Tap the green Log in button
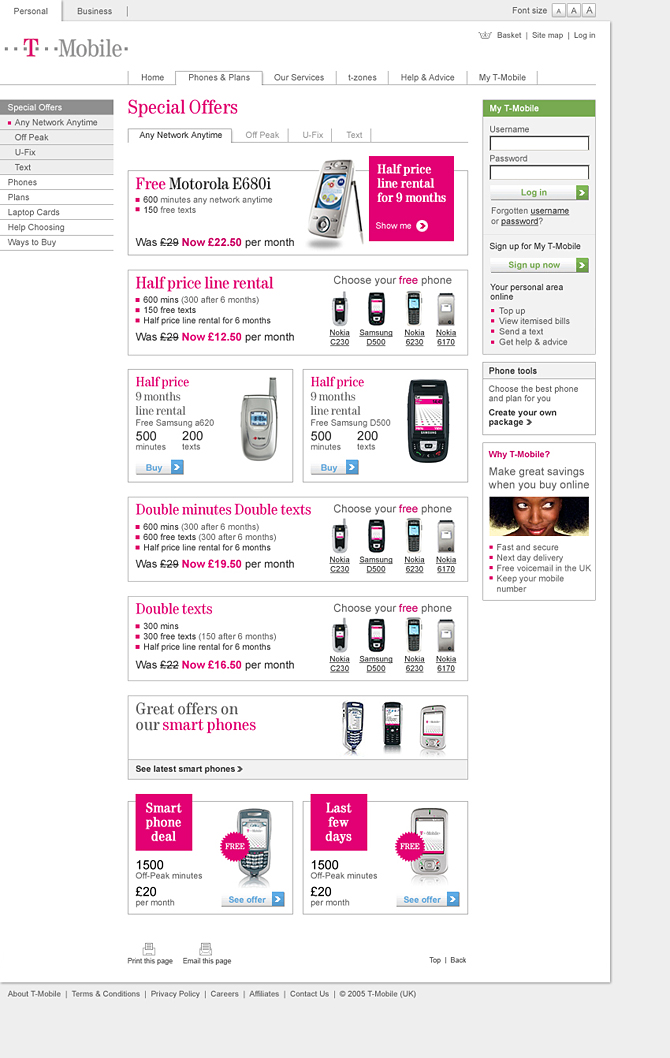Screen dimensions: 670x1058 click(538, 192)
